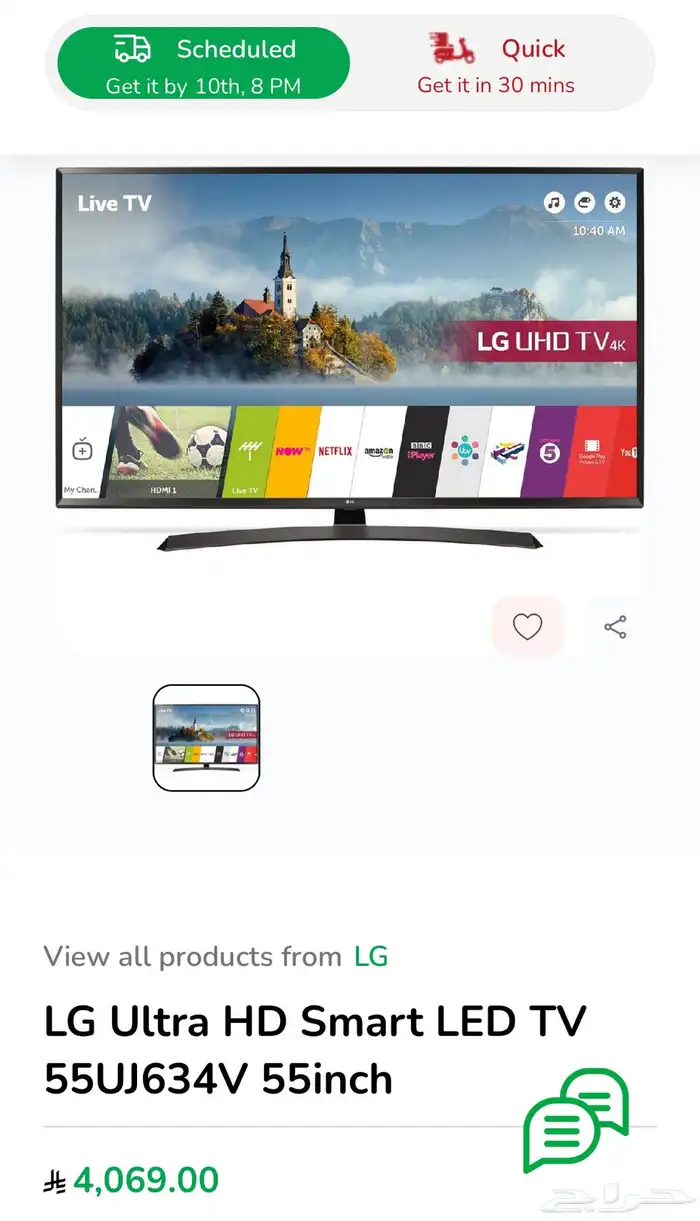Add the LG TV to wishlist
Screen dimensions: 700x1221
[527, 627]
